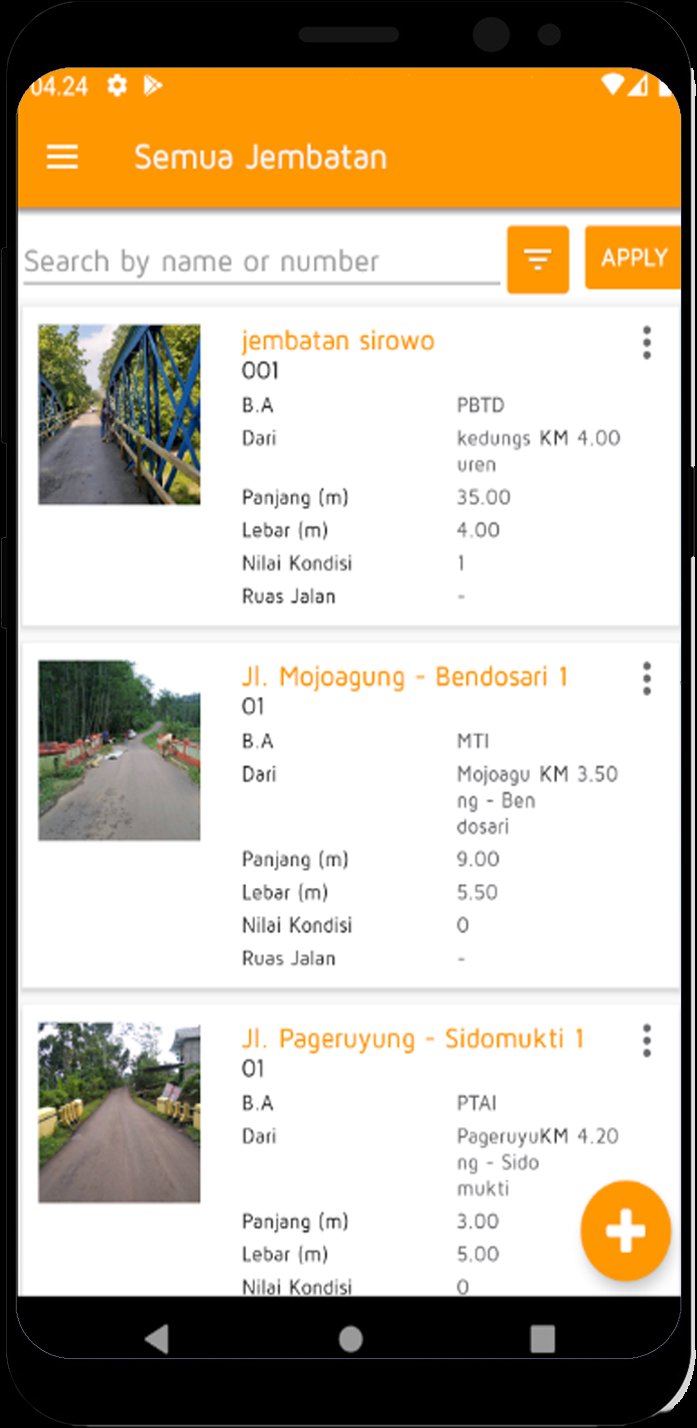Viewport: 697px width, 1428px height.
Task: Open the Jl. Mojoagung - Bendosari 1 card
Action: 350,815
